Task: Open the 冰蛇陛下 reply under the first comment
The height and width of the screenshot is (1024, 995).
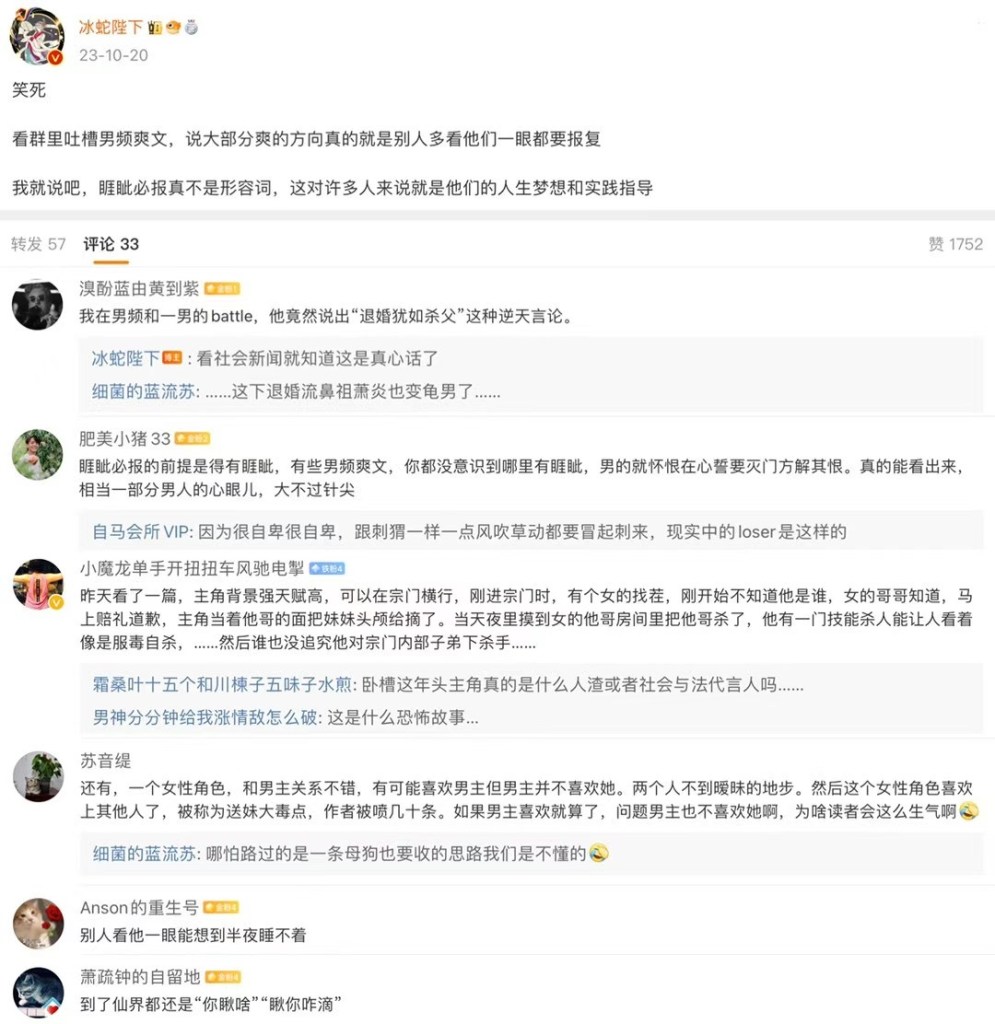Action: tap(126, 358)
